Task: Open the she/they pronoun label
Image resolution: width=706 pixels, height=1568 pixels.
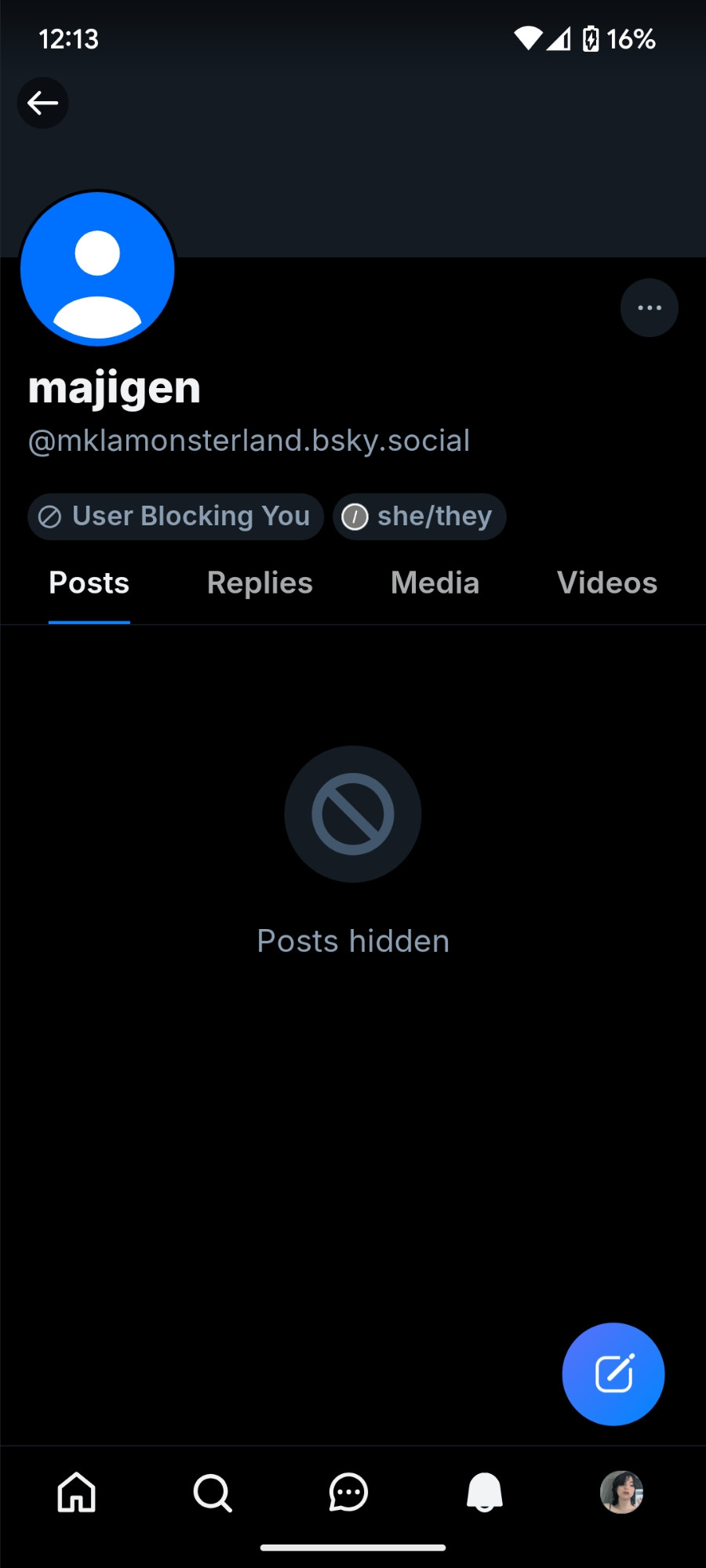Action: coord(420,517)
